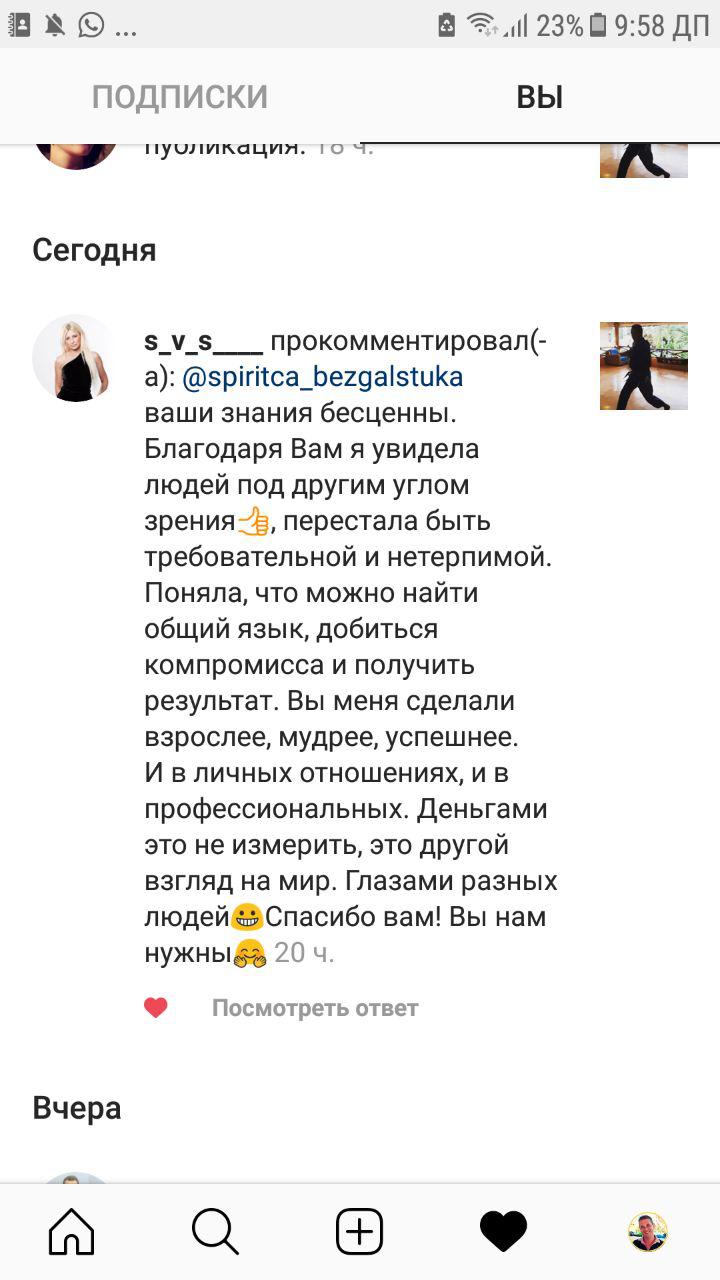The width and height of the screenshot is (720, 1280).
Task: Switch to the ПОДПИСКИ tab
Action: point(180,97)
